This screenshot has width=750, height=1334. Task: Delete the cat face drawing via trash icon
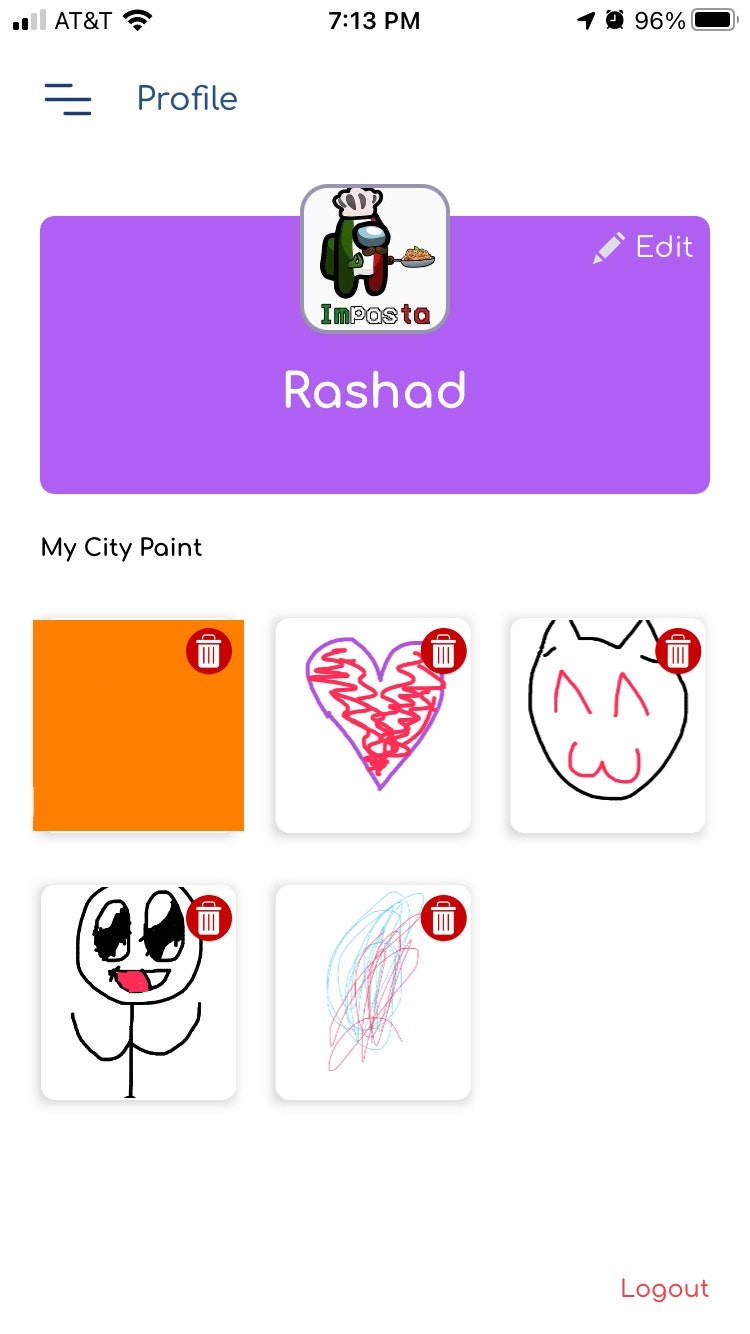(678, 651)
